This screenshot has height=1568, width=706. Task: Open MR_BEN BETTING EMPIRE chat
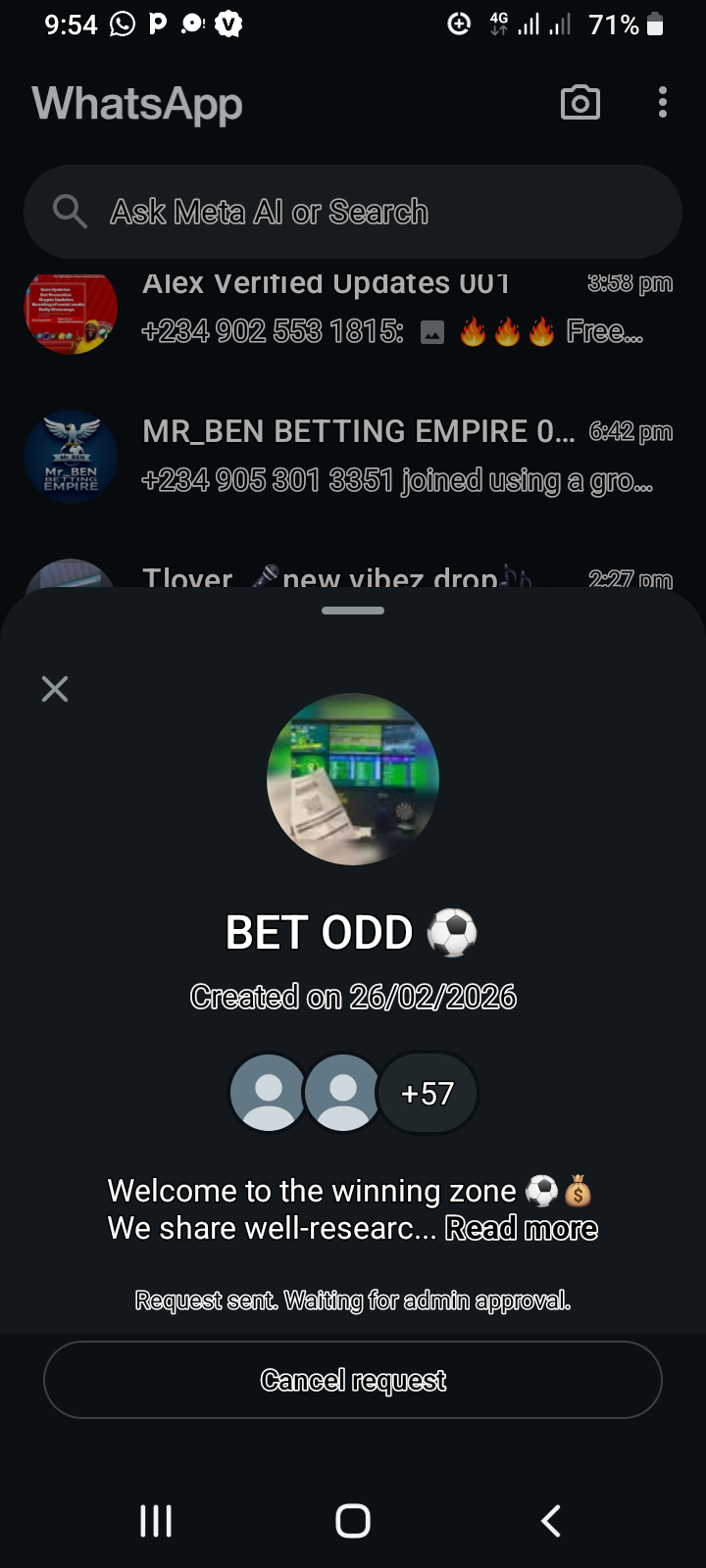click(x=392, y=456)
